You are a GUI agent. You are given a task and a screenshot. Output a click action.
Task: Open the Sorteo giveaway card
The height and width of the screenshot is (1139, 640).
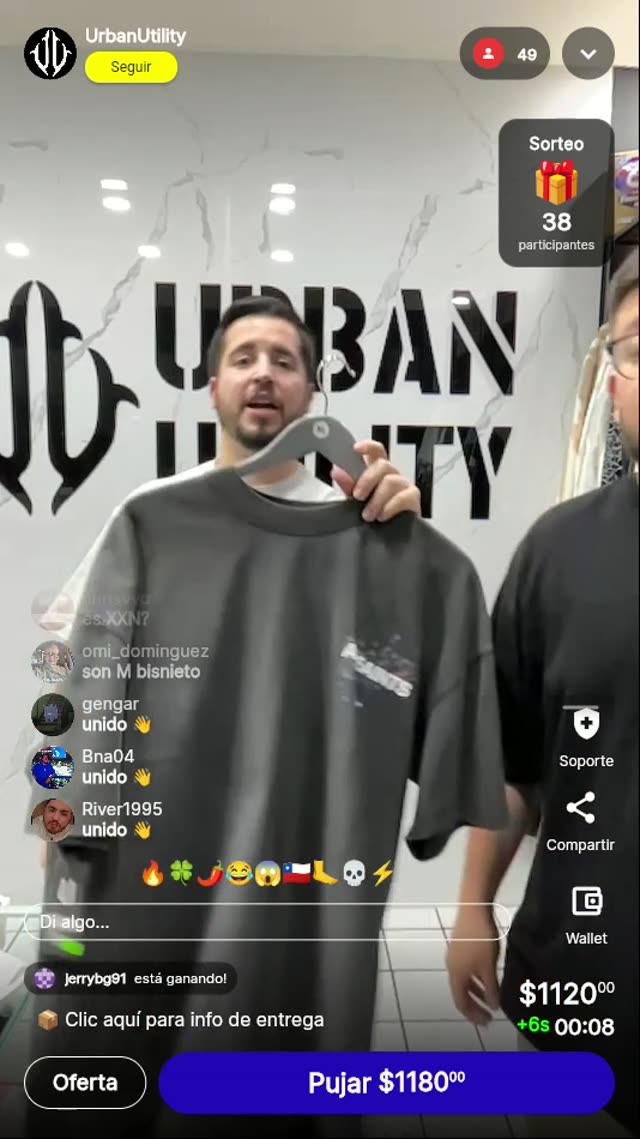(x=556, y=193)
